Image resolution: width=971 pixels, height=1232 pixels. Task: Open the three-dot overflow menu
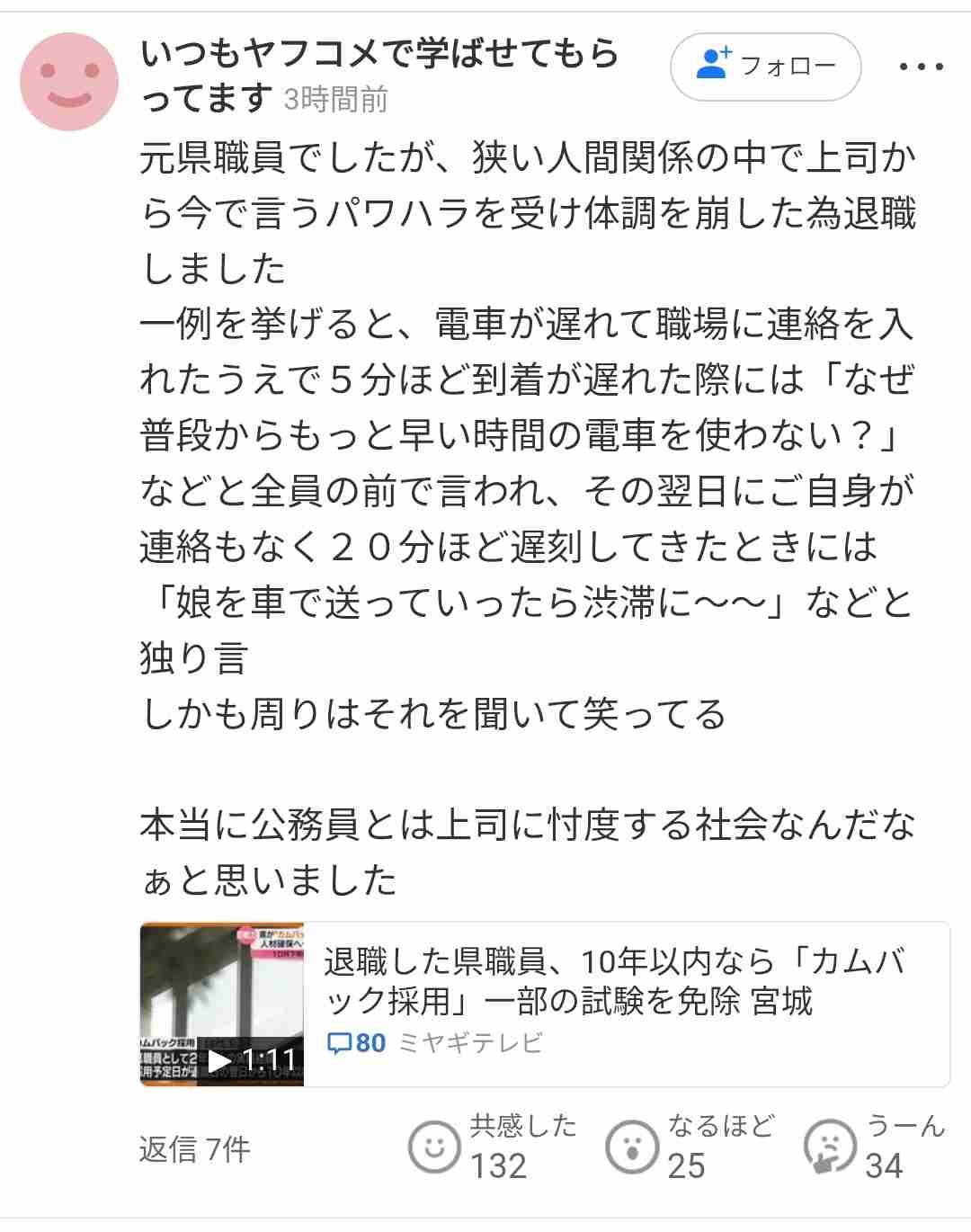click(921, 67)
